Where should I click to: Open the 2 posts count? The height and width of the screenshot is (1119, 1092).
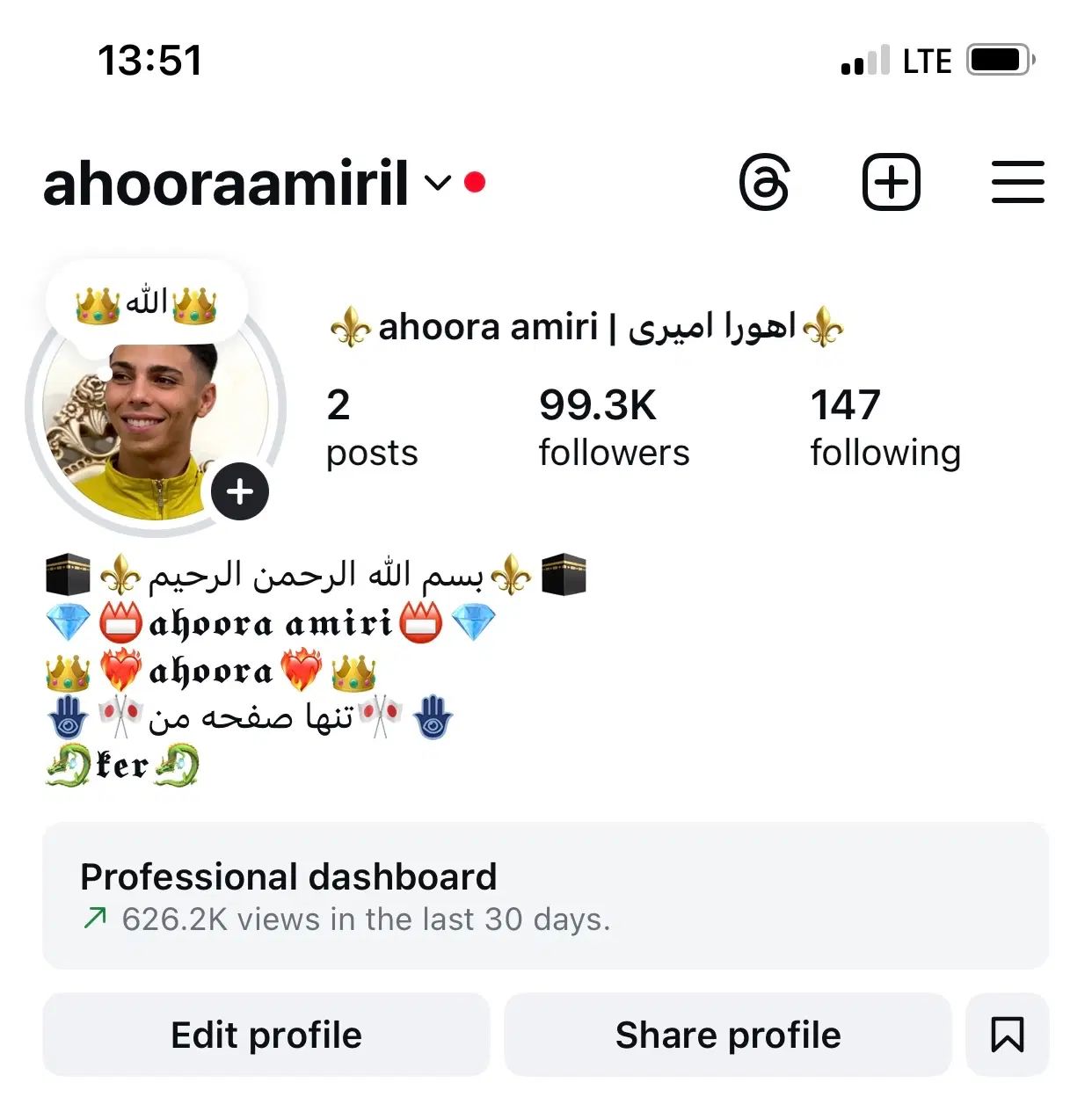tap(371, 427)
